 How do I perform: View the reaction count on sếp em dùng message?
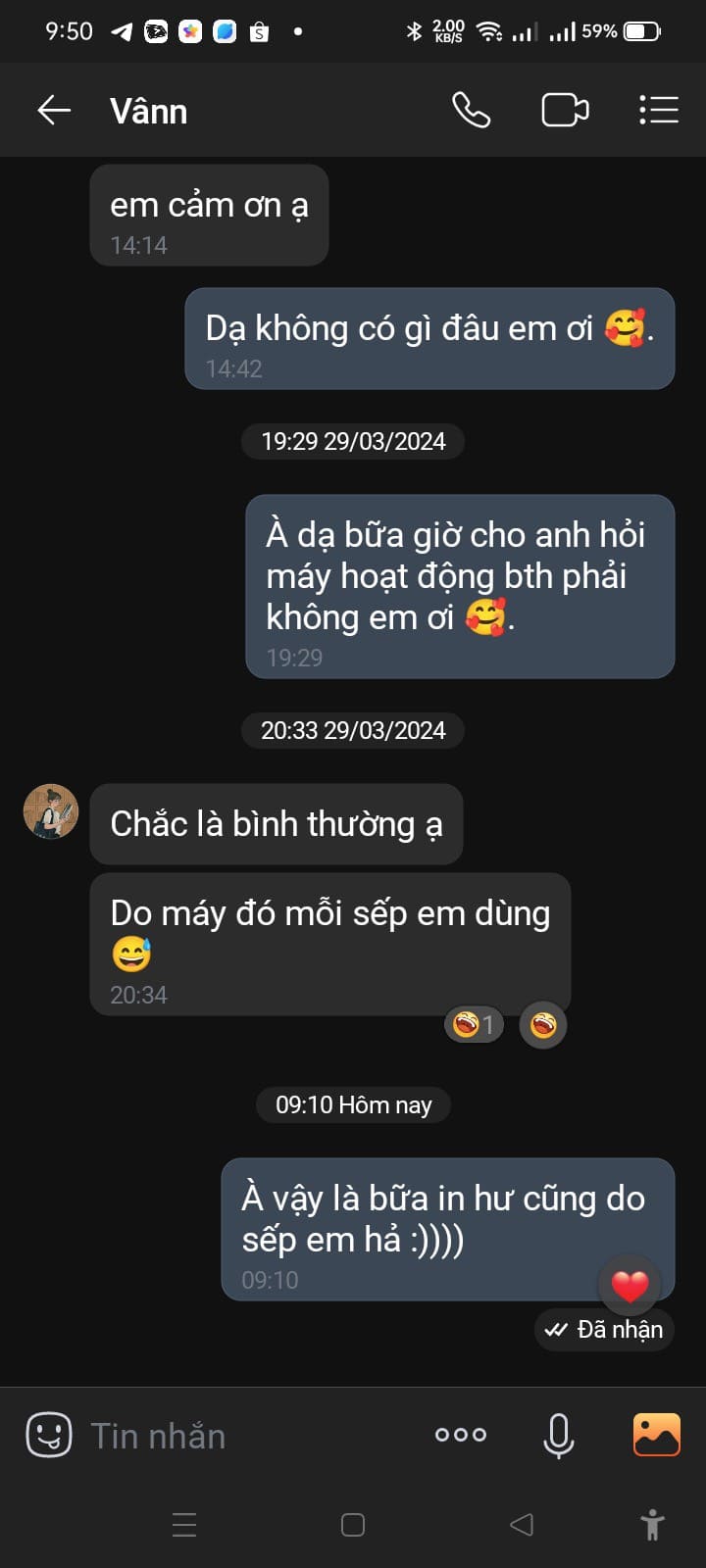[x=474, y=1025]
